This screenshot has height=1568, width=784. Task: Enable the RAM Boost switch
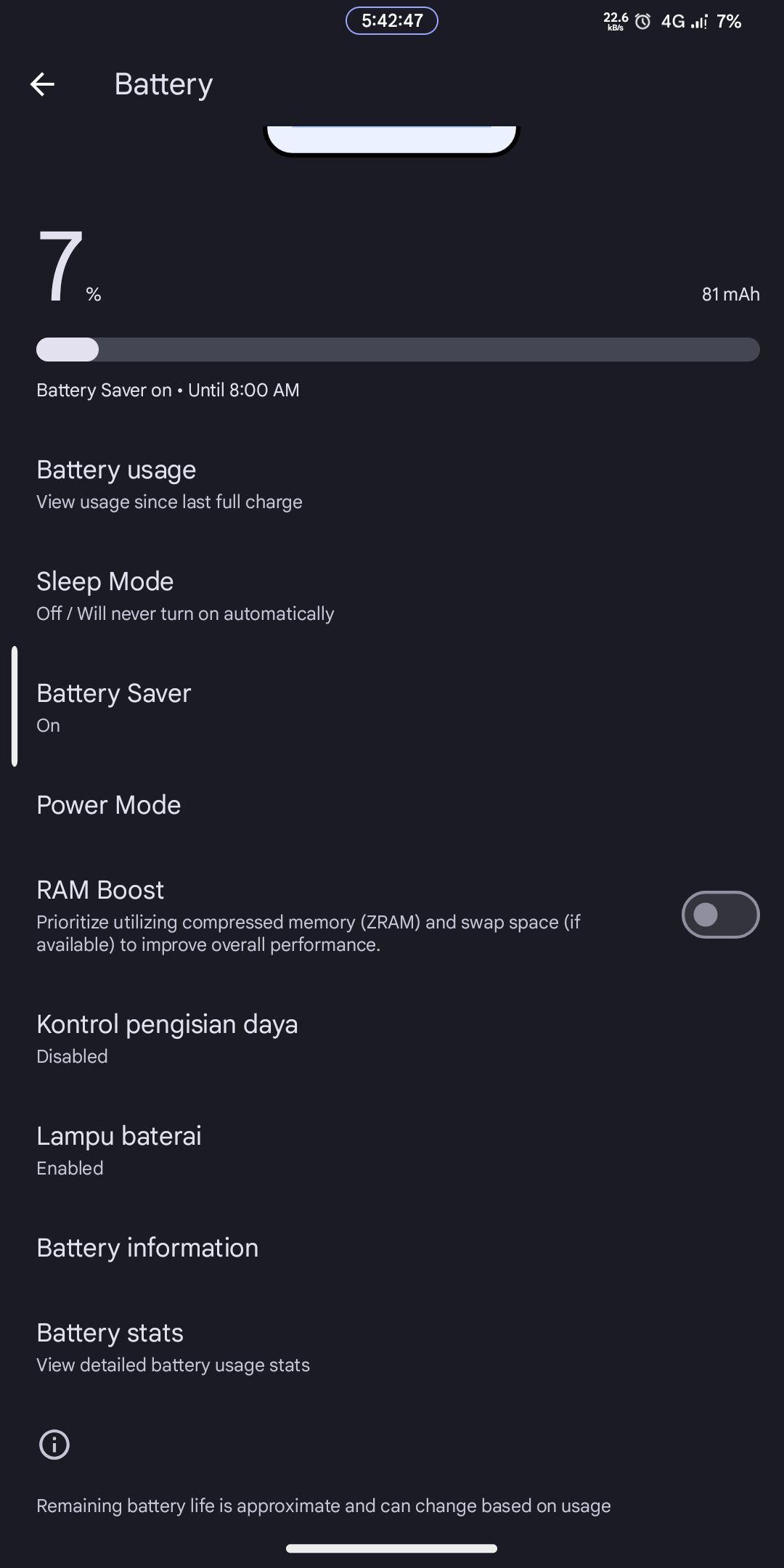(x=719, y=915)
